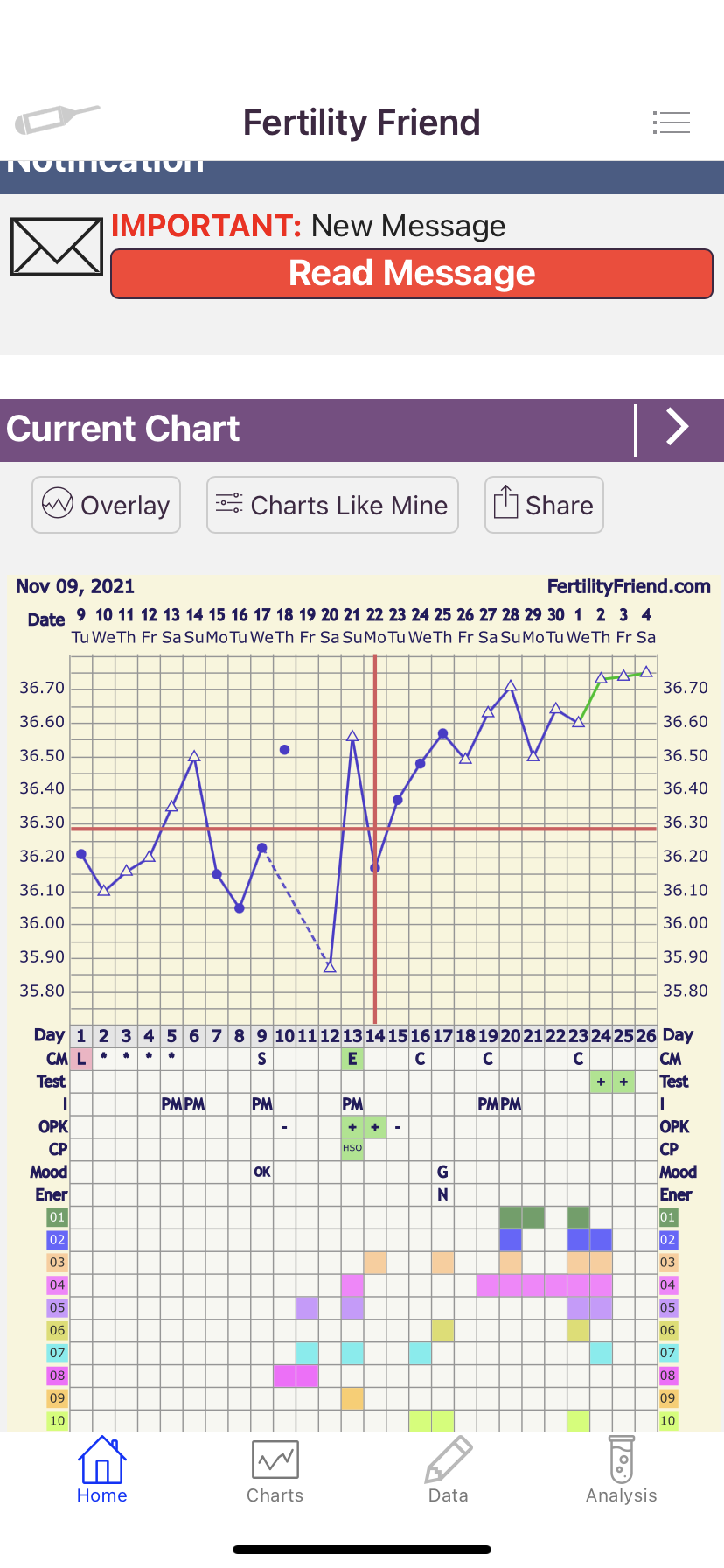Open the Analysis tab

(622, 1471)
